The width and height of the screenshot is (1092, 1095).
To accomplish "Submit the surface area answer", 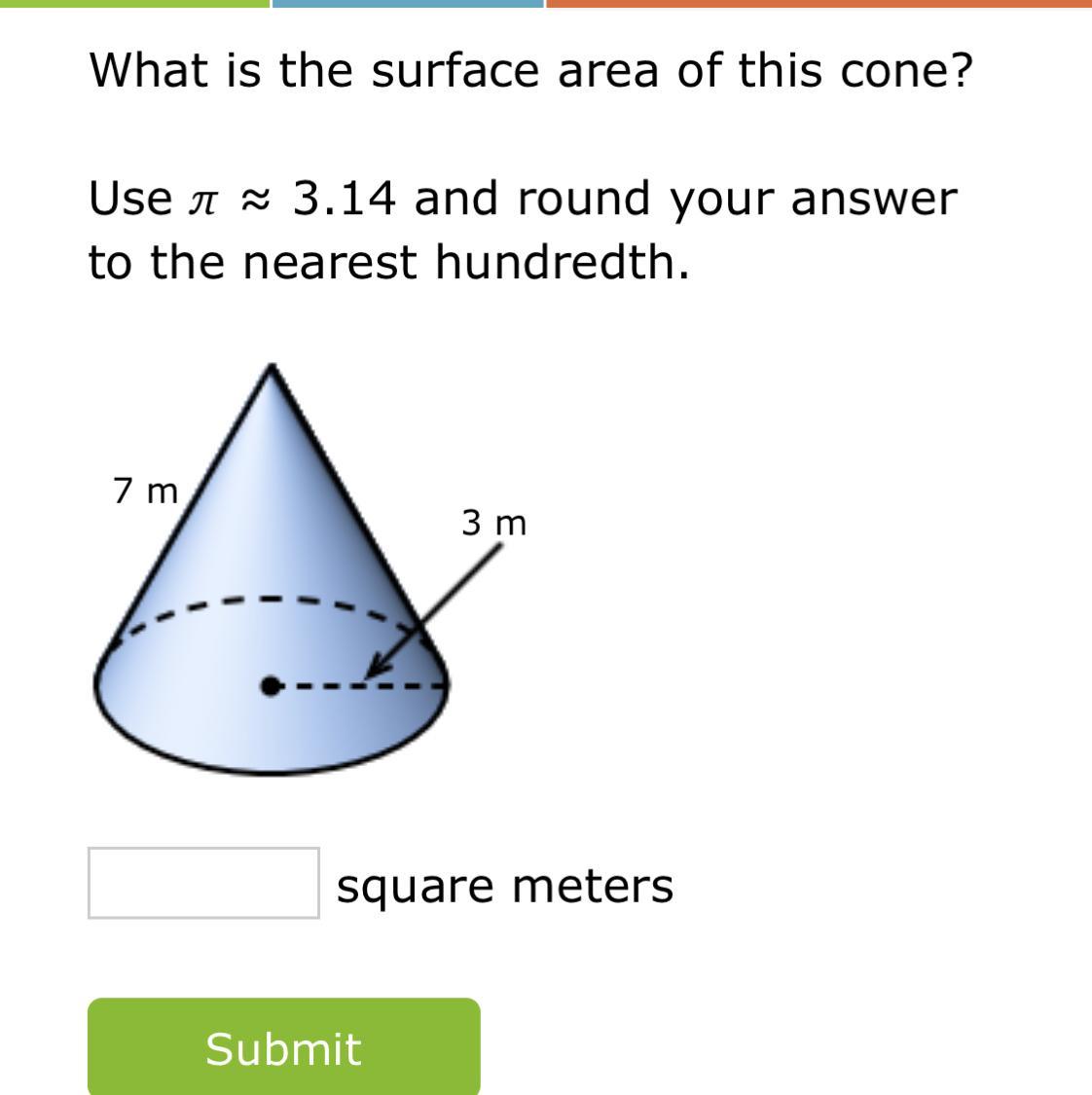I will click(x=283, y=1047).
